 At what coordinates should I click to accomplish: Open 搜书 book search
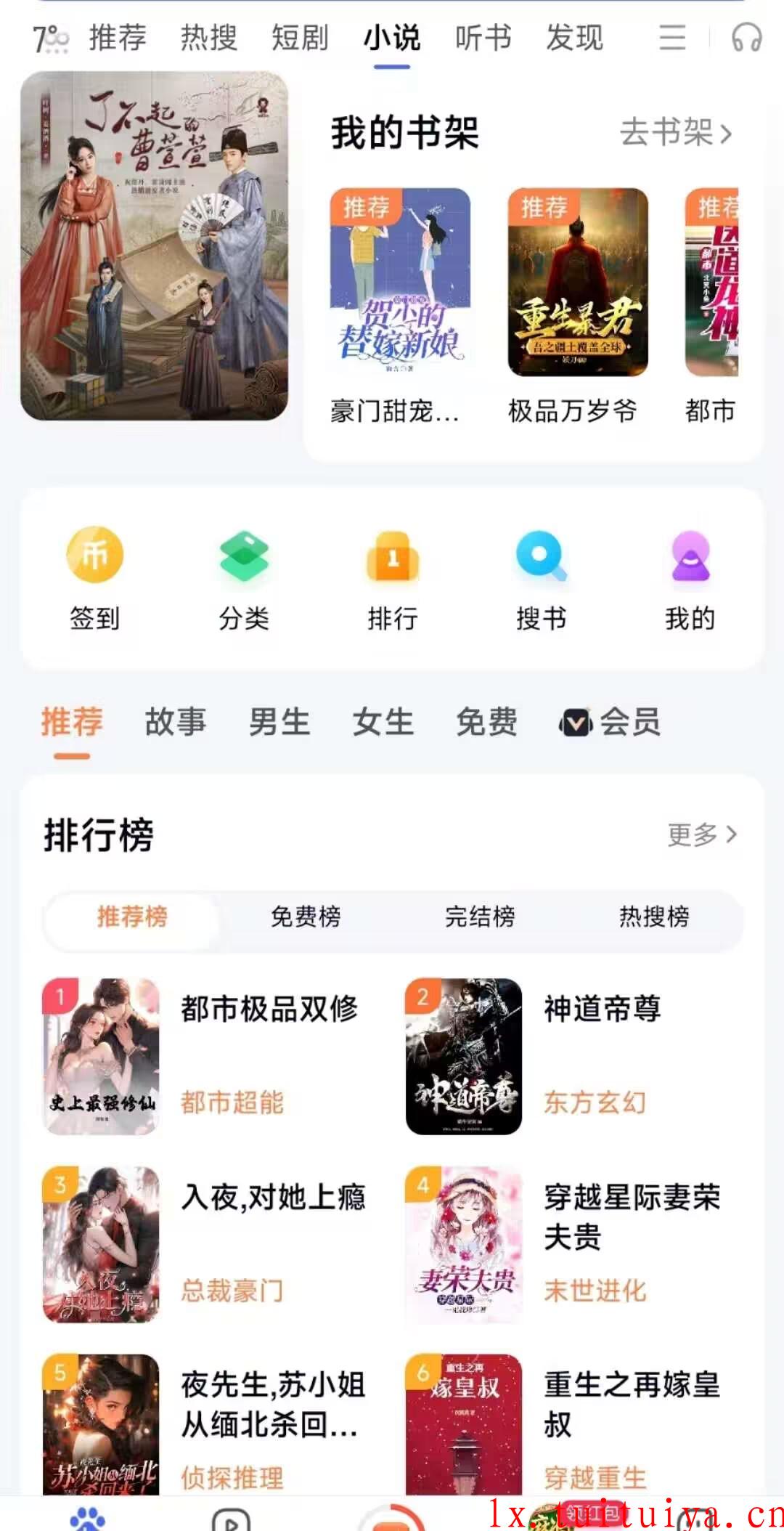click(x=542, y=579)
